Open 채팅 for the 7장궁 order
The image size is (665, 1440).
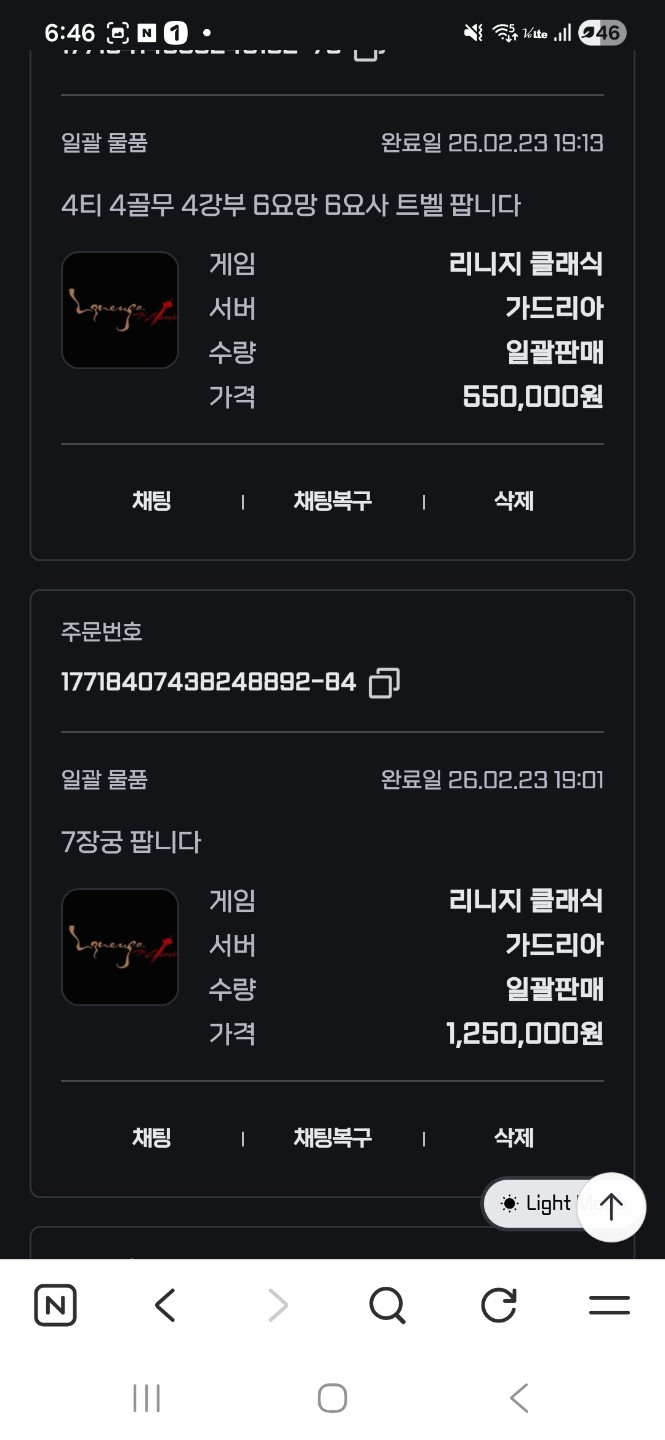click(x=152, y=1138)
